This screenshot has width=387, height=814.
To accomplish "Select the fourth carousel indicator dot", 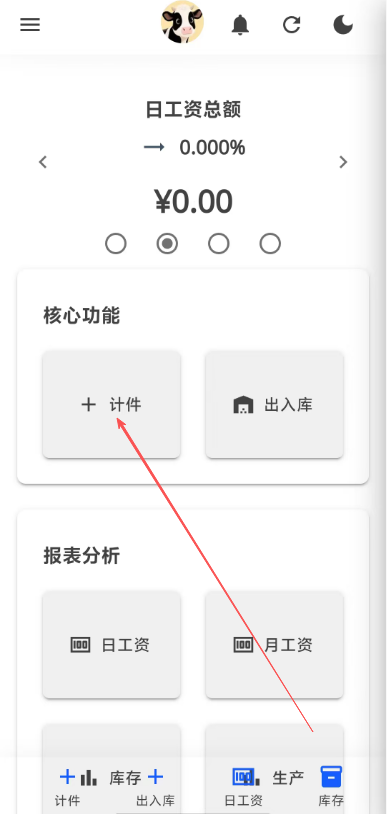I will 270,243.
